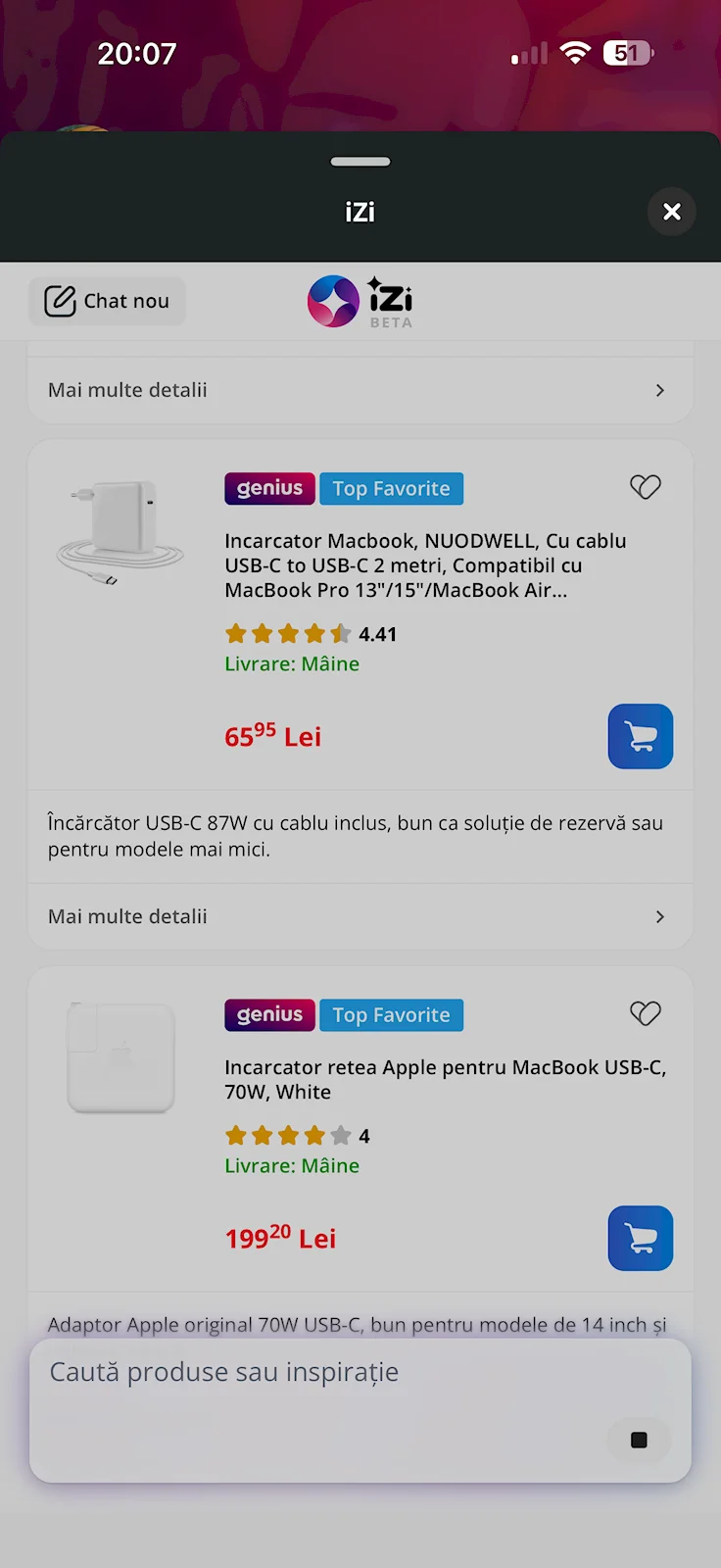This screenshot has width=721, height=1568.
Task: Expand Mai multe detalii under NUODWELL charger
Action: [x=360, y=916]
